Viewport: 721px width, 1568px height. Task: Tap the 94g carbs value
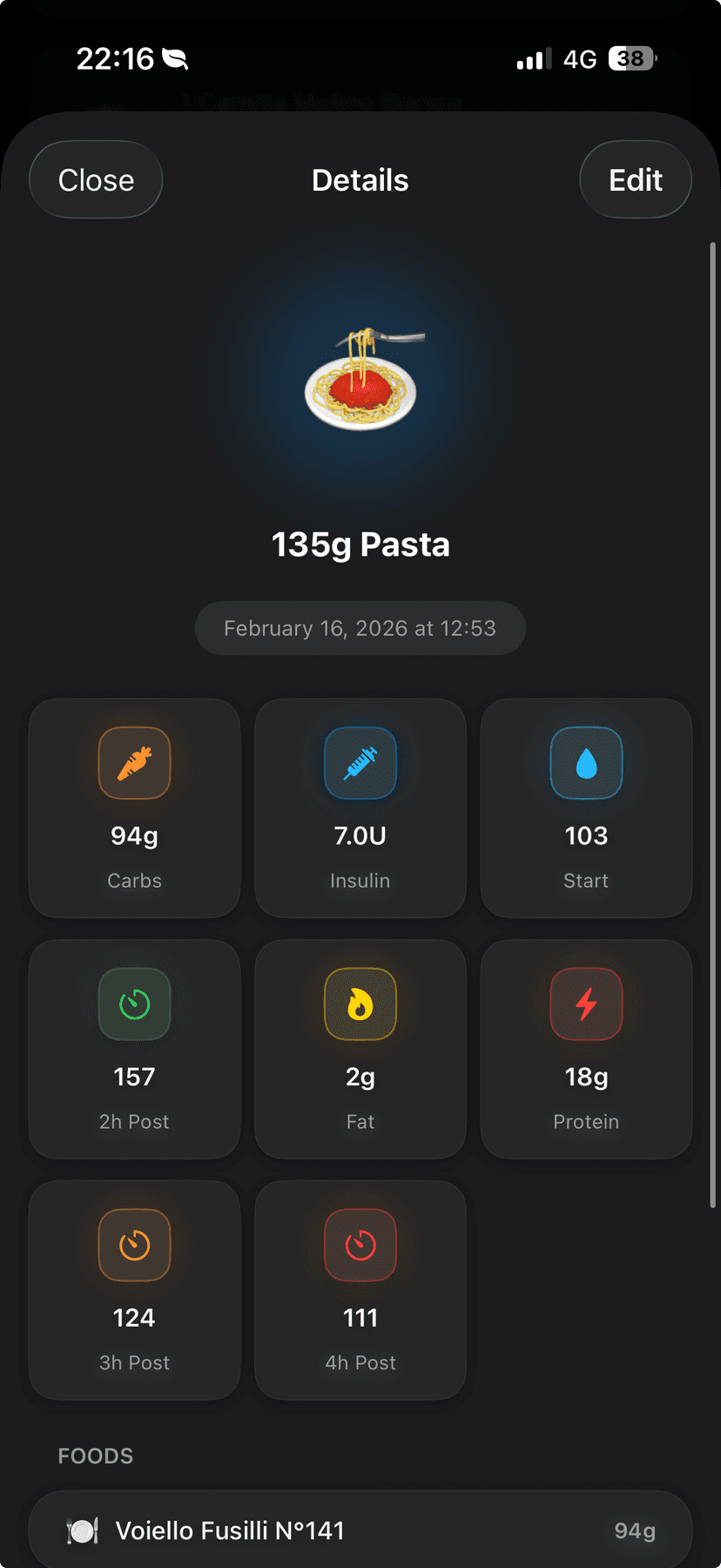point(134,835)
